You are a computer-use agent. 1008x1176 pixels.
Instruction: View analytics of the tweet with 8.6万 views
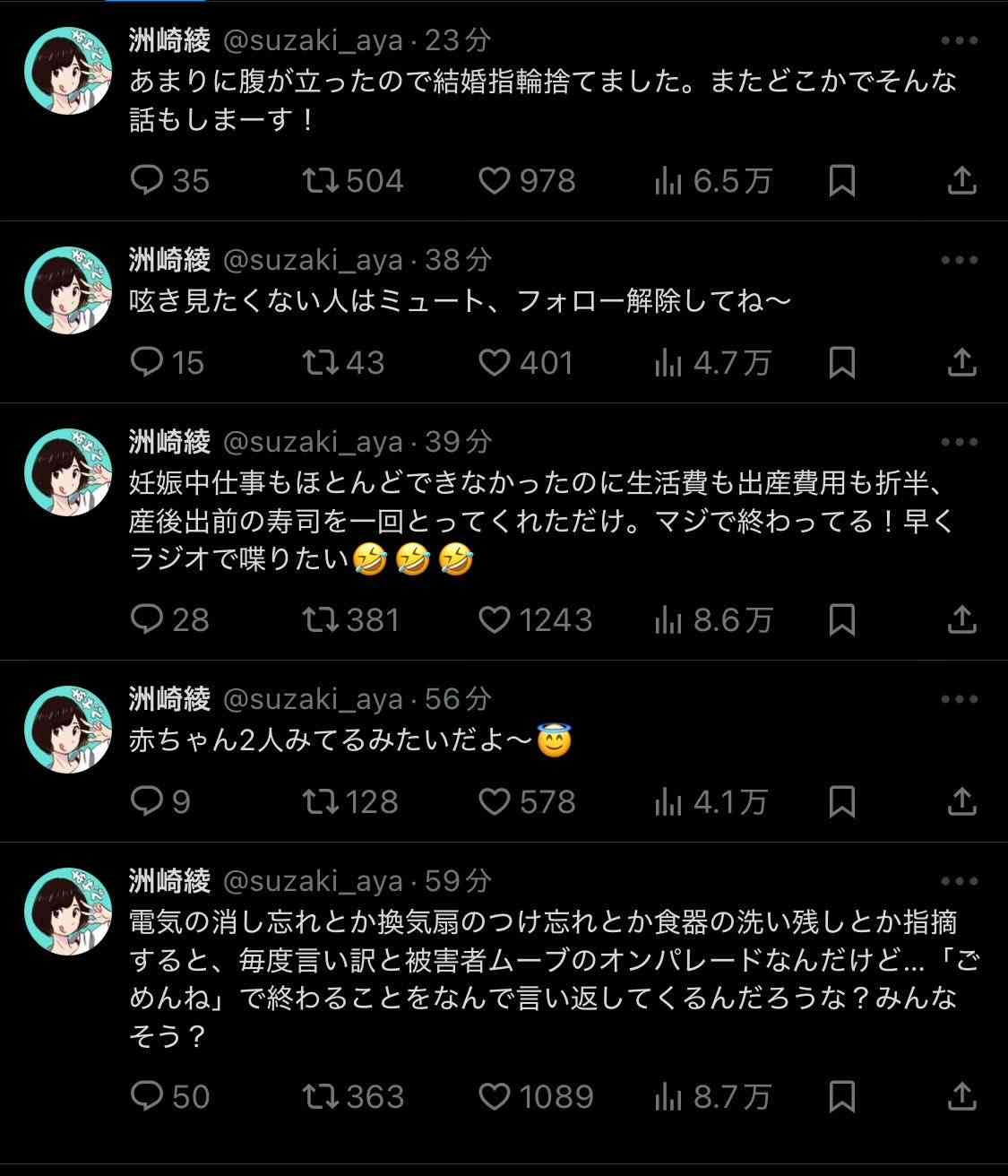tap(669, 619)
